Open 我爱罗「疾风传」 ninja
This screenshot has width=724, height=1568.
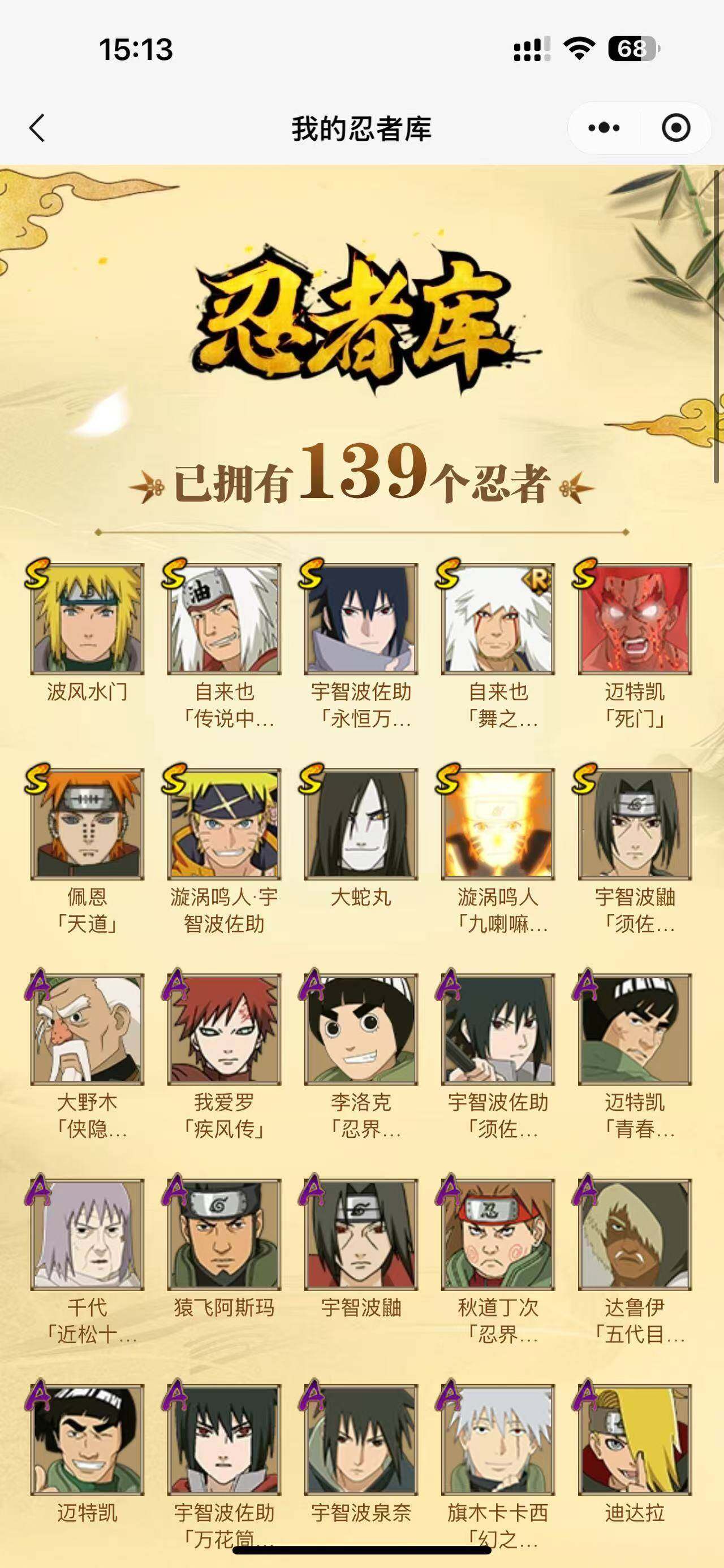(x=224, y=1029)
